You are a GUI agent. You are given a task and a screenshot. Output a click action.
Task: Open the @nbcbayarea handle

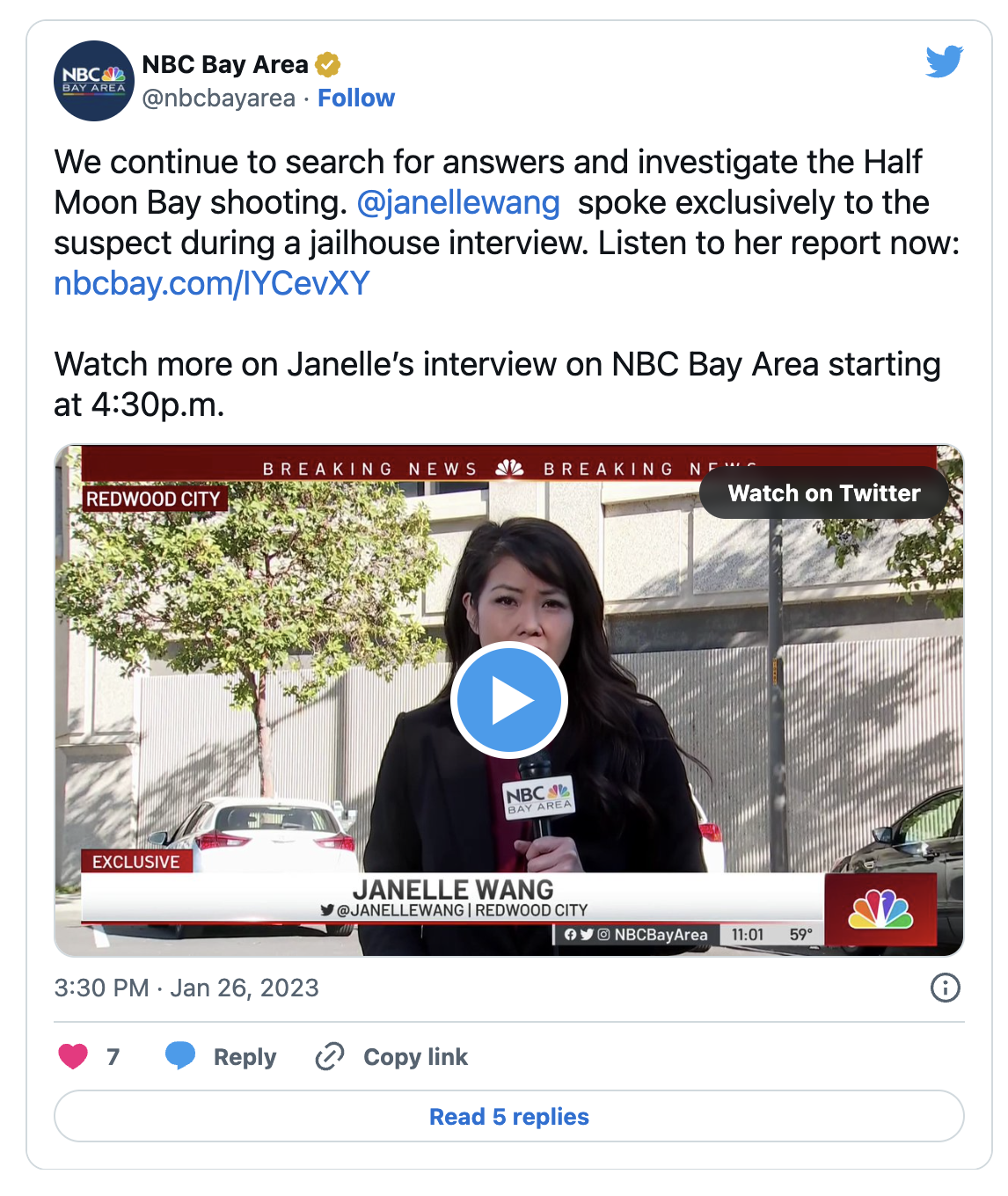(218, 98)
